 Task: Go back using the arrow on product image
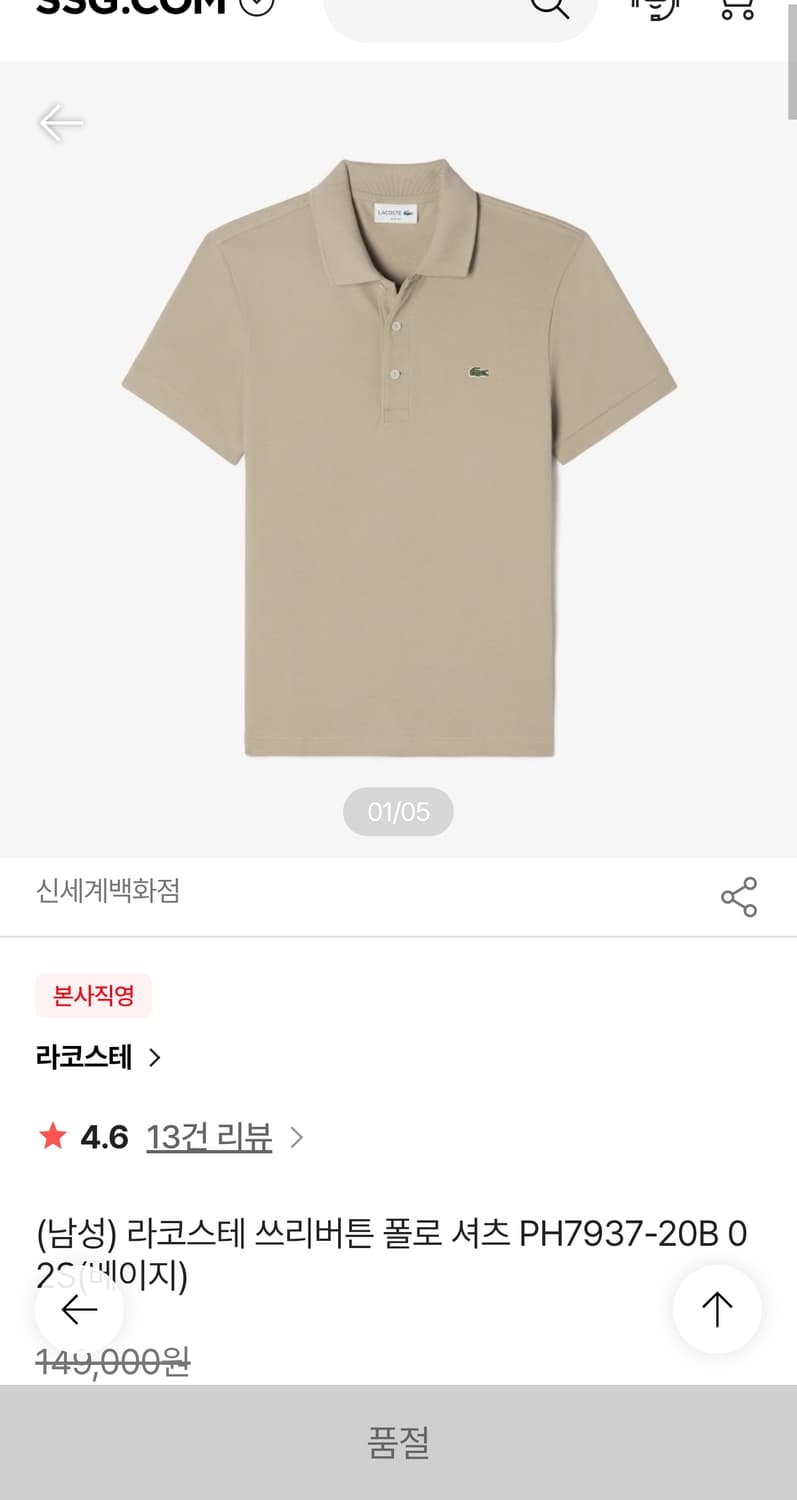pyautogui.click(x=60, y=124)
